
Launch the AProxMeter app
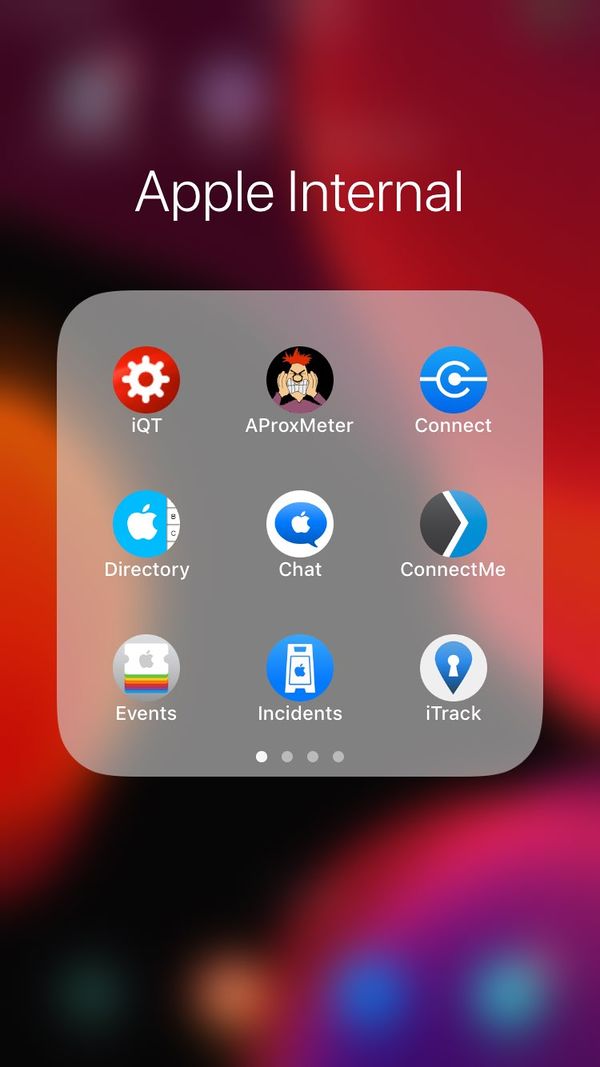(300, 380)
